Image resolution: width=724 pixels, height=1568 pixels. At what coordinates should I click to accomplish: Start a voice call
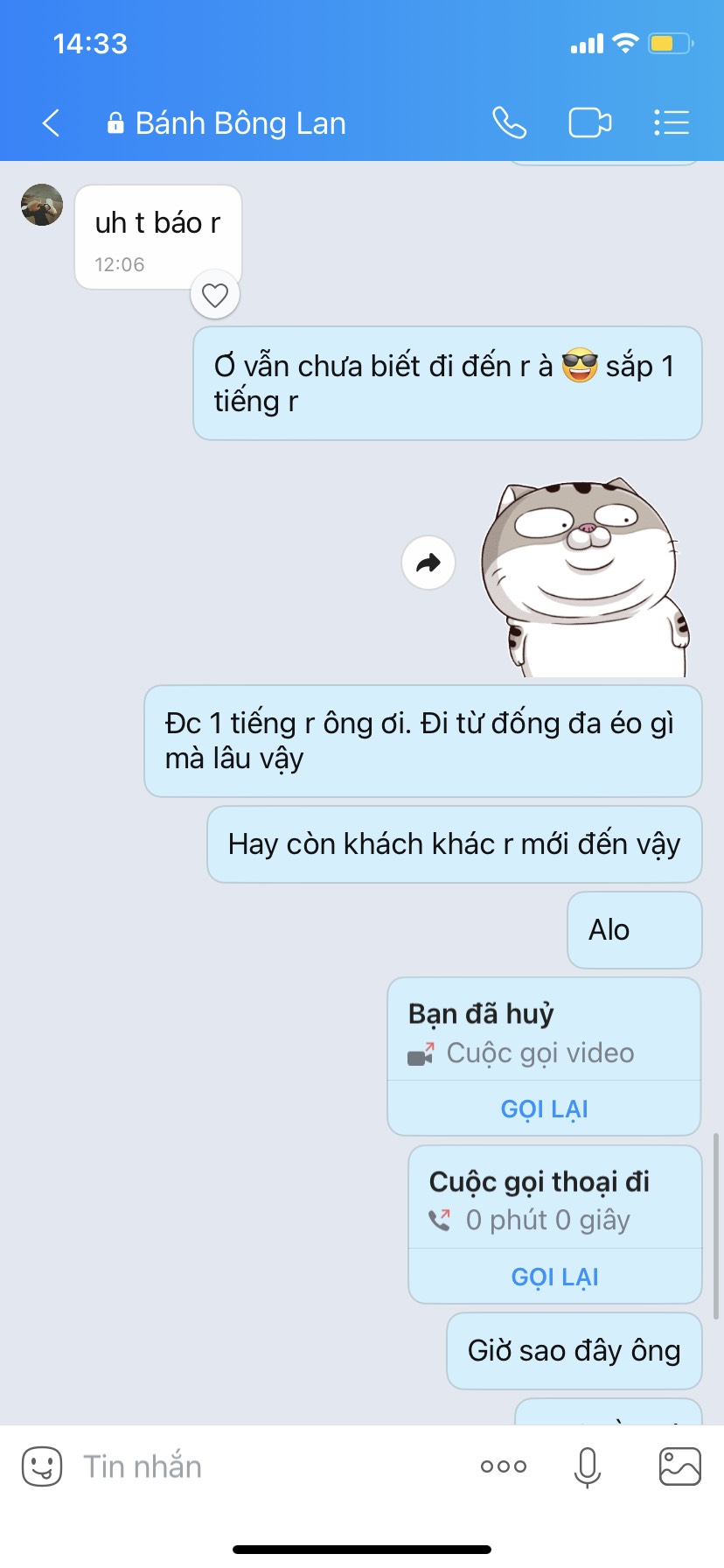click(509, 122)
